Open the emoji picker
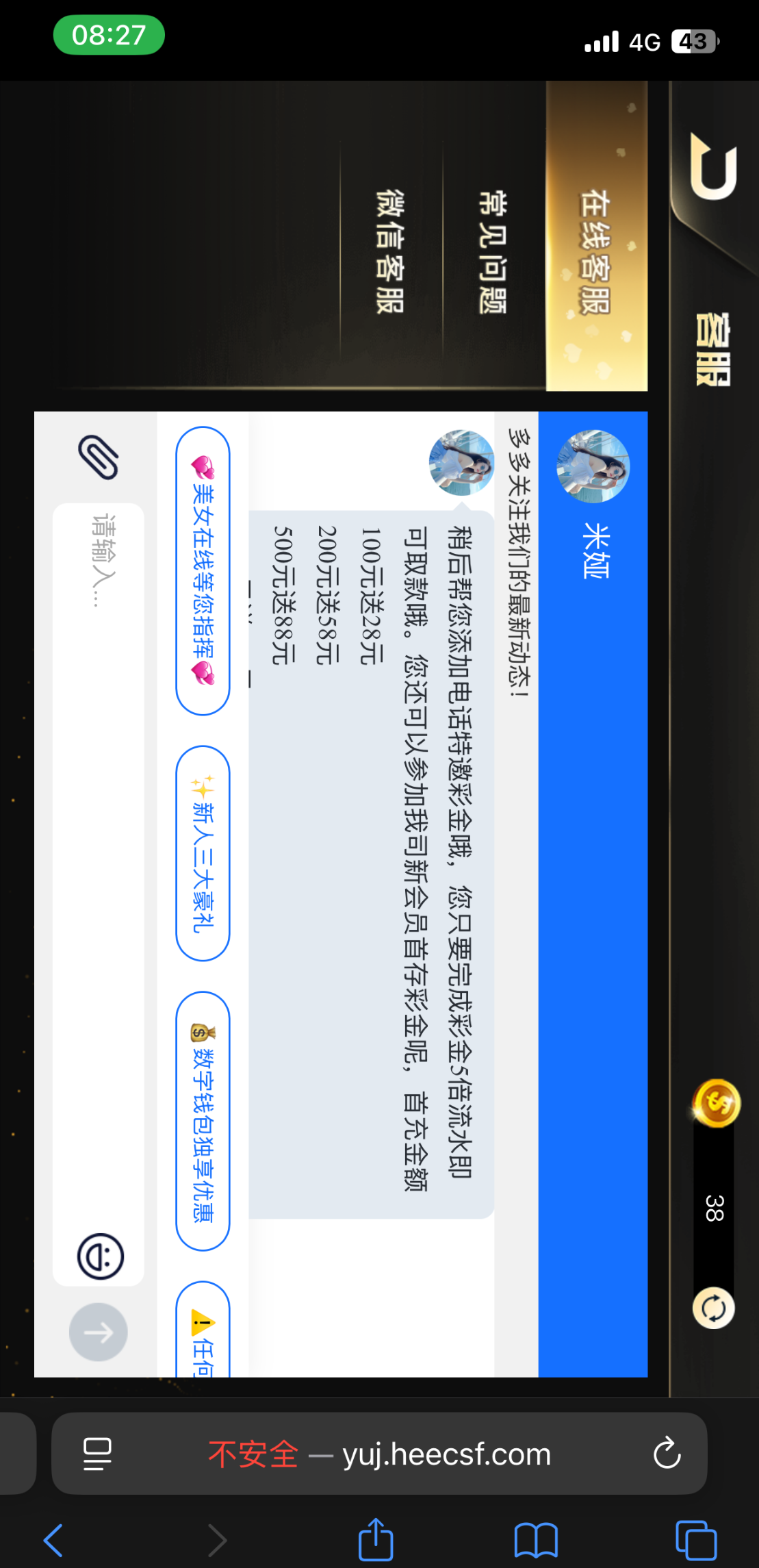The height and width of the screenshot is (1568, 759). 101,1256
